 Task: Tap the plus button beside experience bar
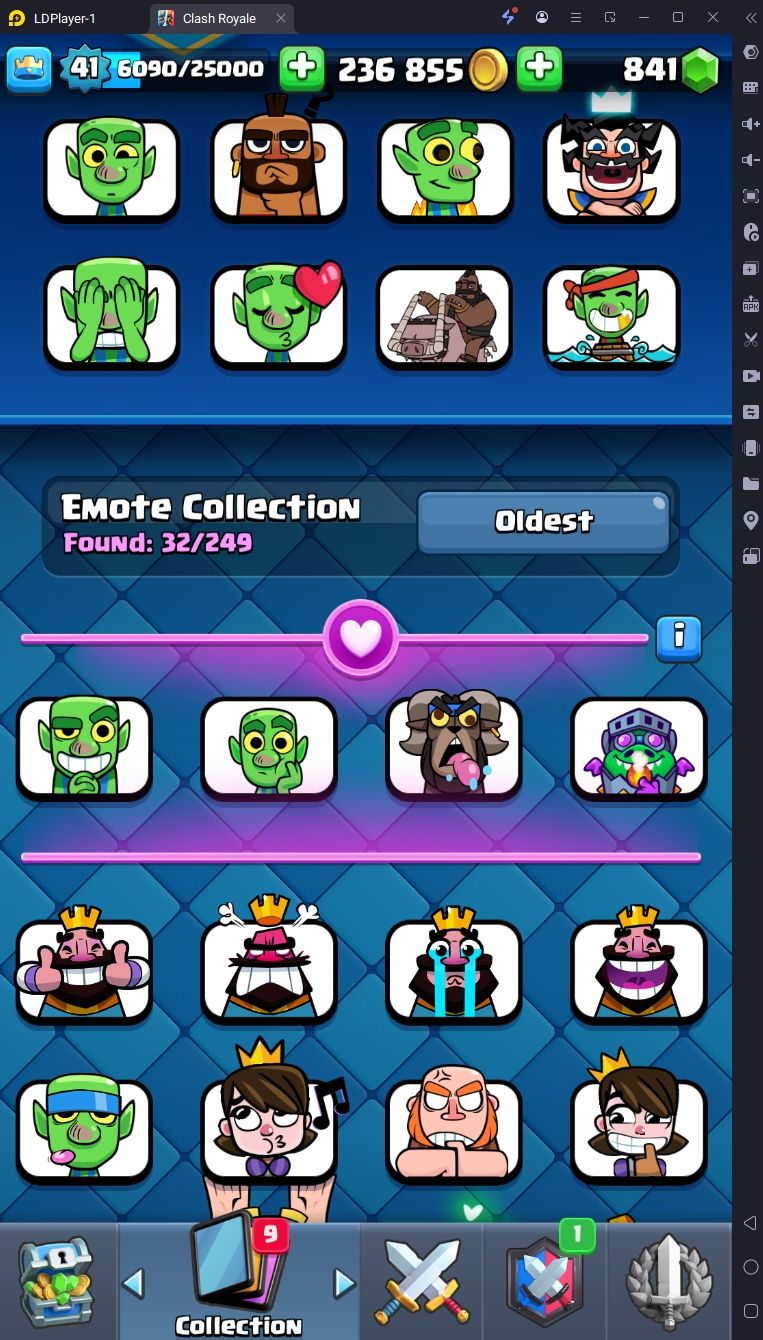(x=301, y=68)
